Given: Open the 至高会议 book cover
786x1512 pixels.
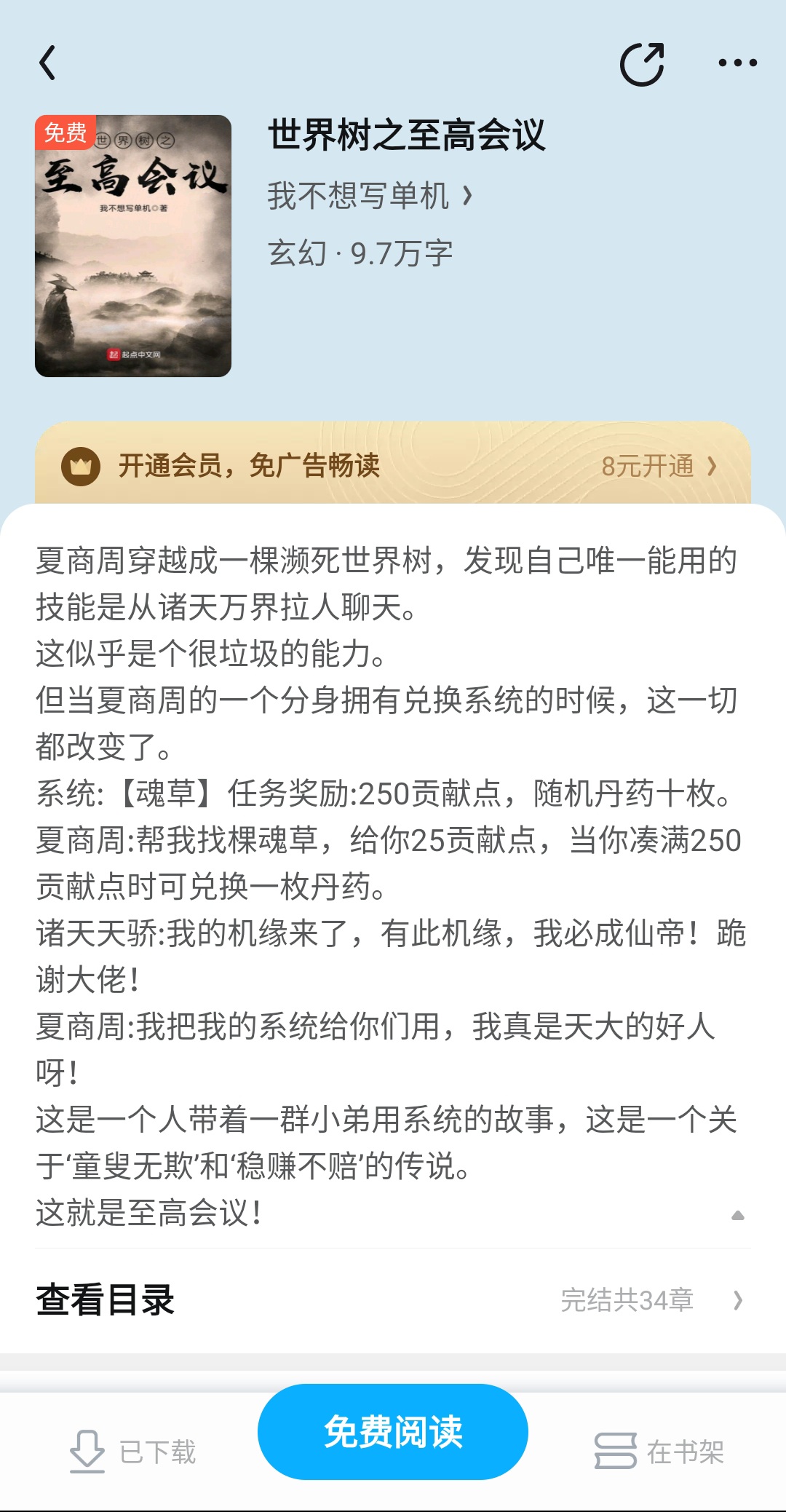Looking at the screenshot, I should (x=133, y=246).
